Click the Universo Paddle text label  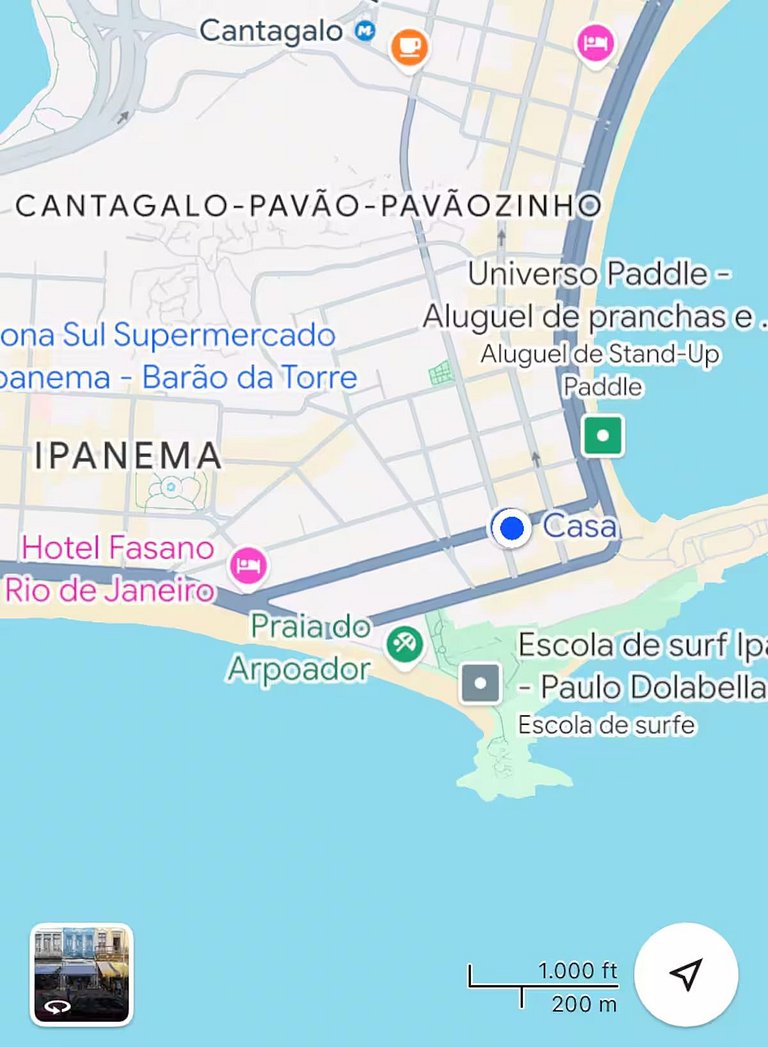pos(598,294)
